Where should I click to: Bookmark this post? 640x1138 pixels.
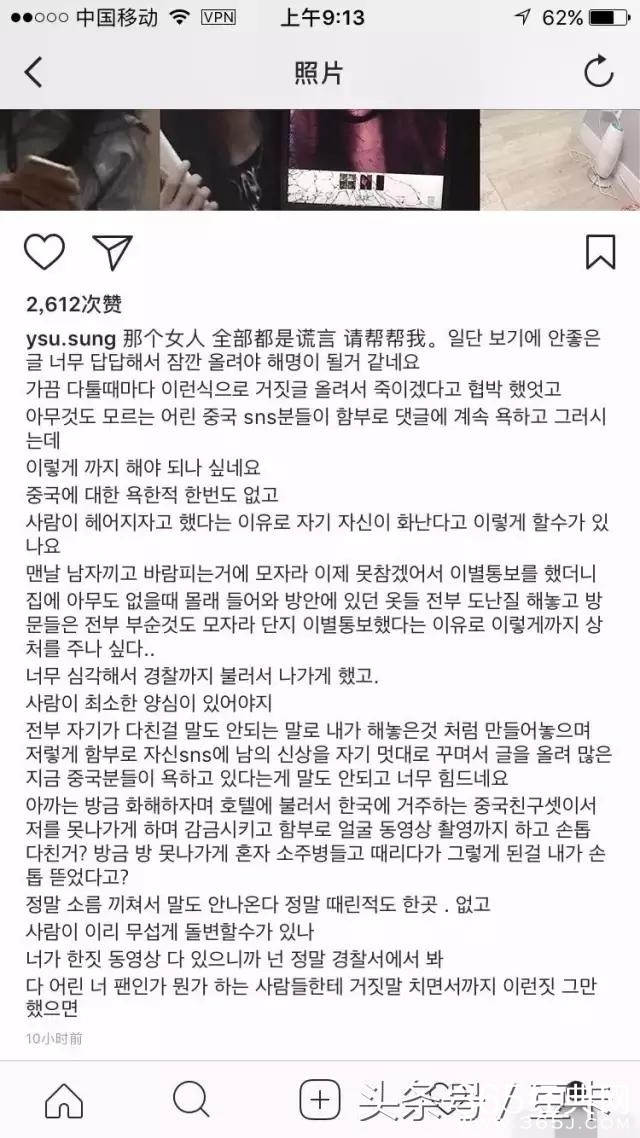600,252
